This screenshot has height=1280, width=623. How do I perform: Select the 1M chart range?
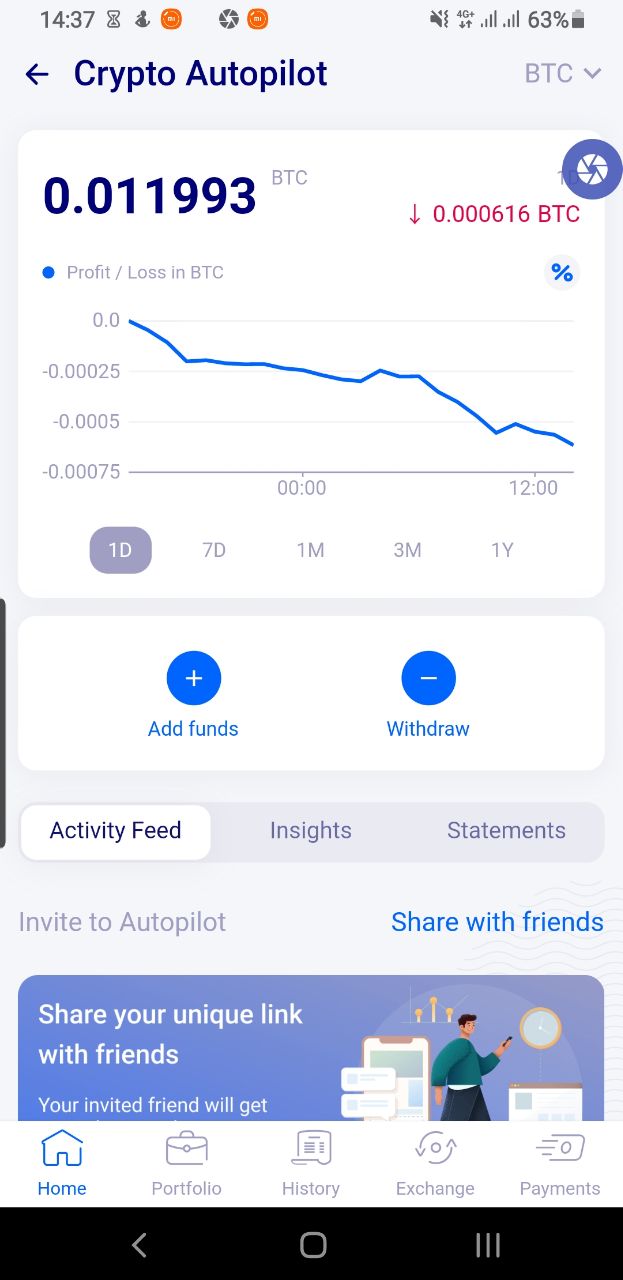pos(310,550)
